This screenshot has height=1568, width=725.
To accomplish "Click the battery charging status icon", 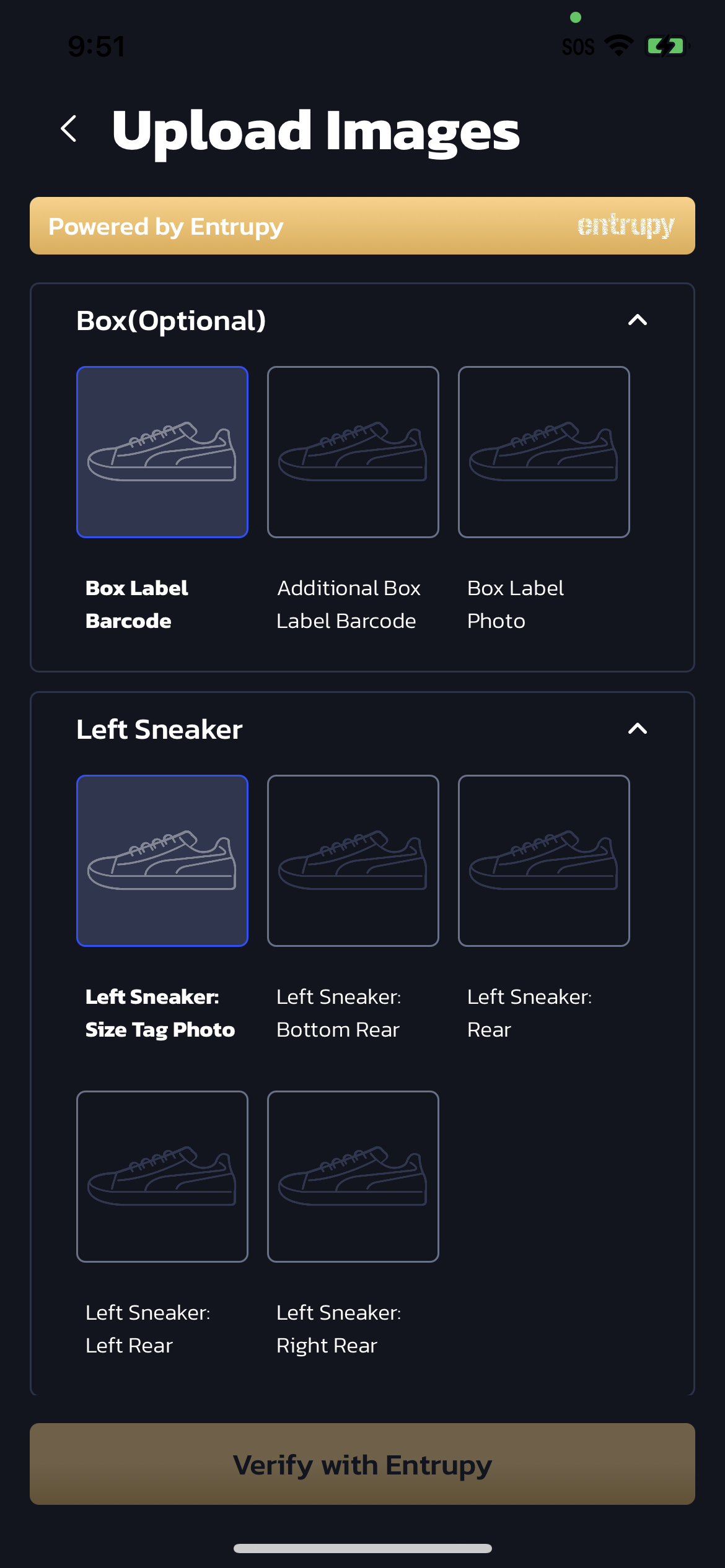I will 666,45.
